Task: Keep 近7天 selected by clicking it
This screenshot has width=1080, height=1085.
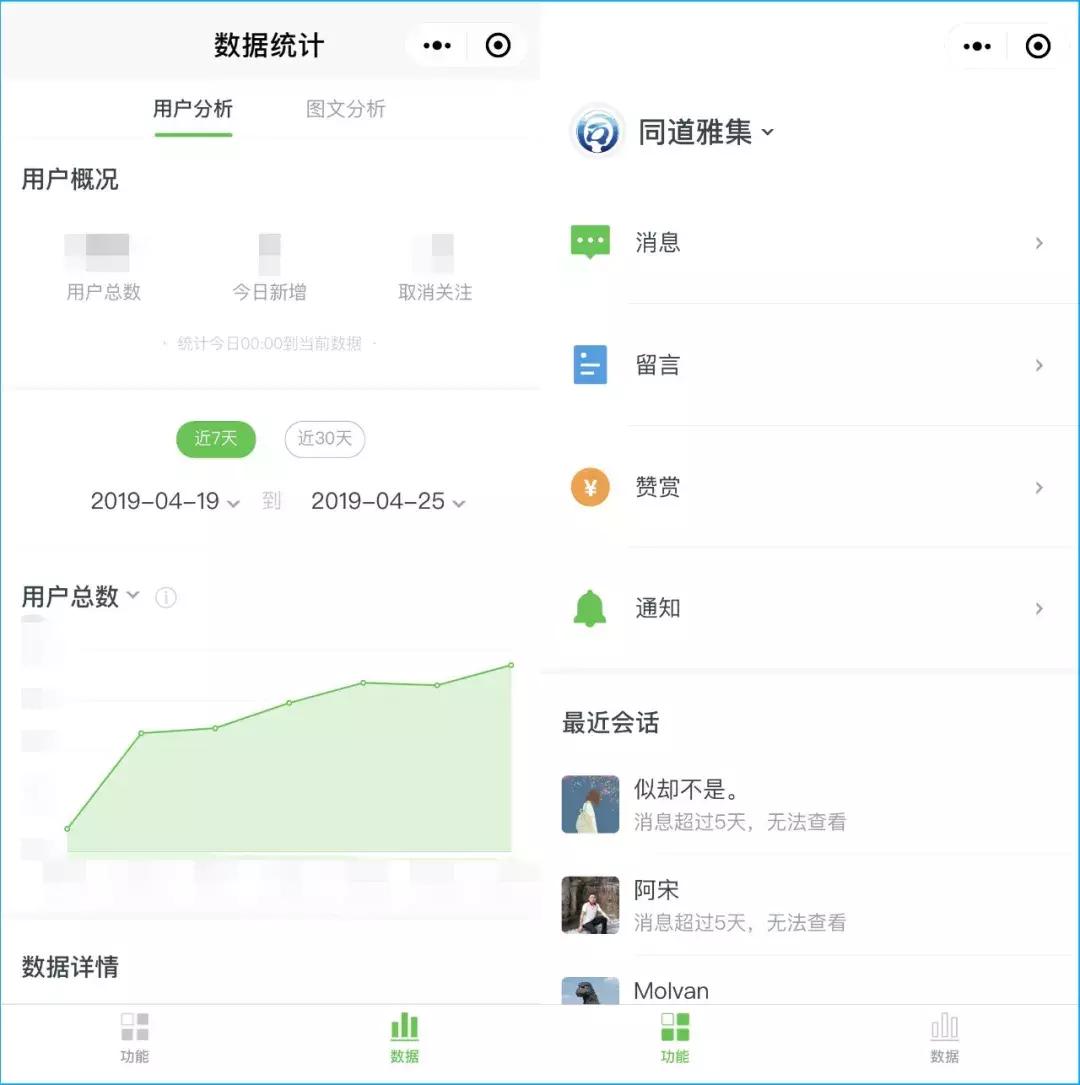Action: click(x=215, y=439)
